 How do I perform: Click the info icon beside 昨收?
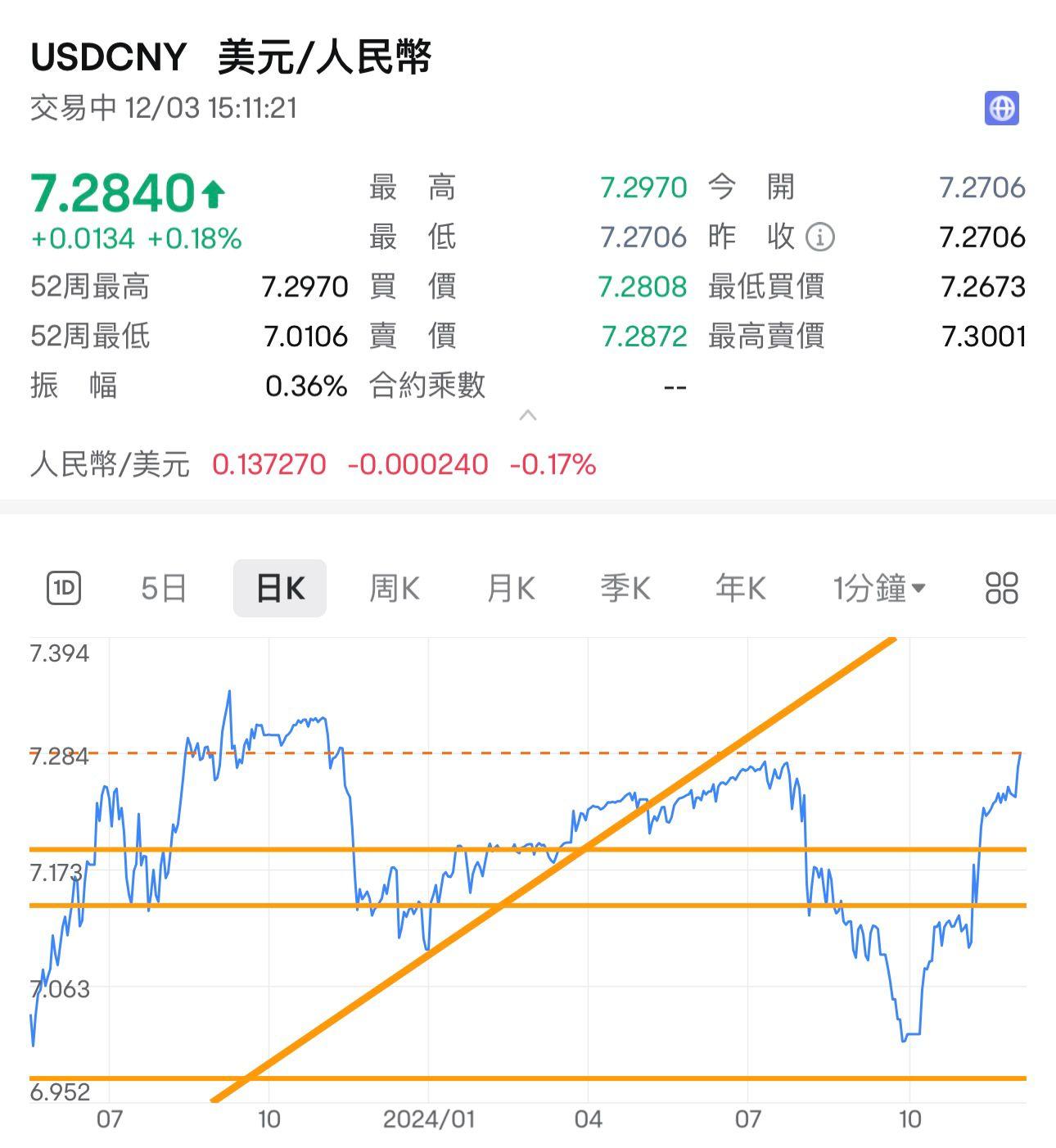coord(819,237)
